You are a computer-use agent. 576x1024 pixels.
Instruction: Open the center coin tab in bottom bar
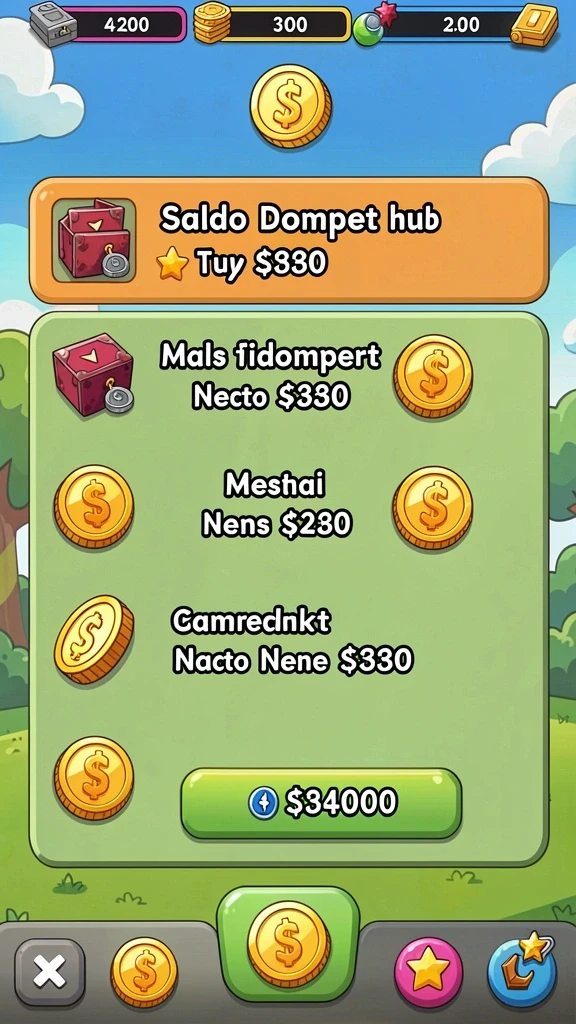[x=288, y=944]
